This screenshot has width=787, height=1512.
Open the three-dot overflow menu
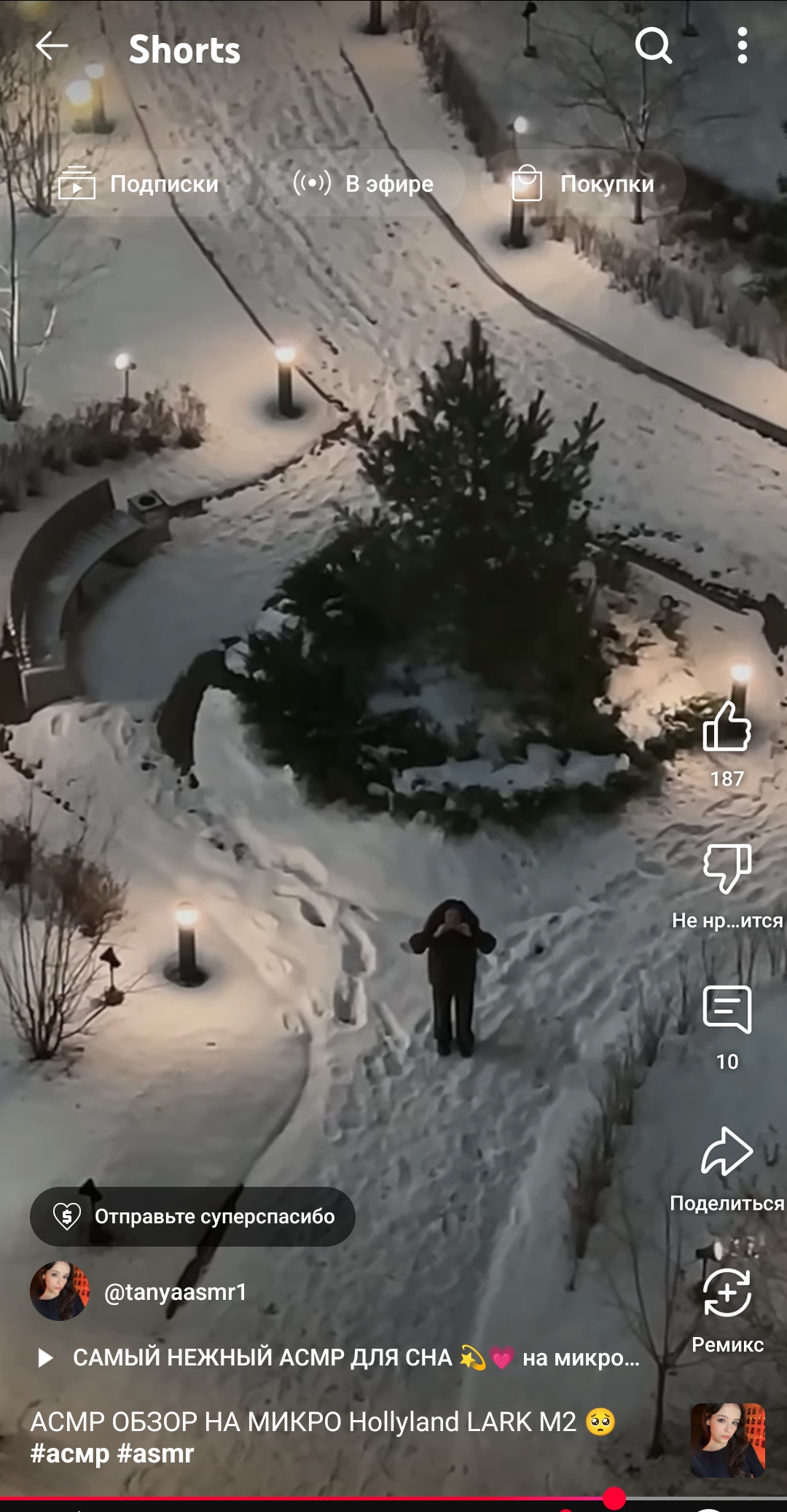pos(742,47)
